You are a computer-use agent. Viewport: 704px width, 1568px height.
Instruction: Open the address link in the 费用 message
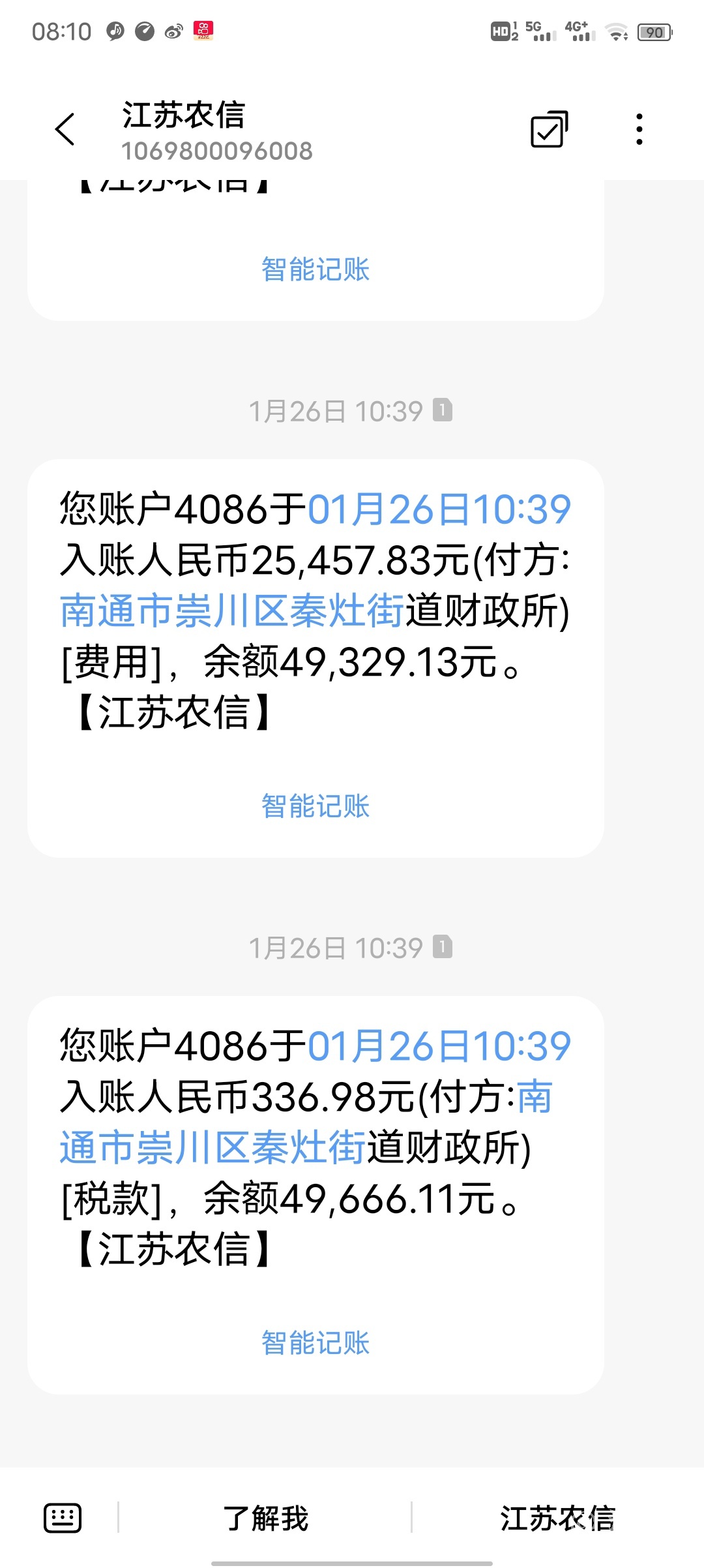coord(232,612)
